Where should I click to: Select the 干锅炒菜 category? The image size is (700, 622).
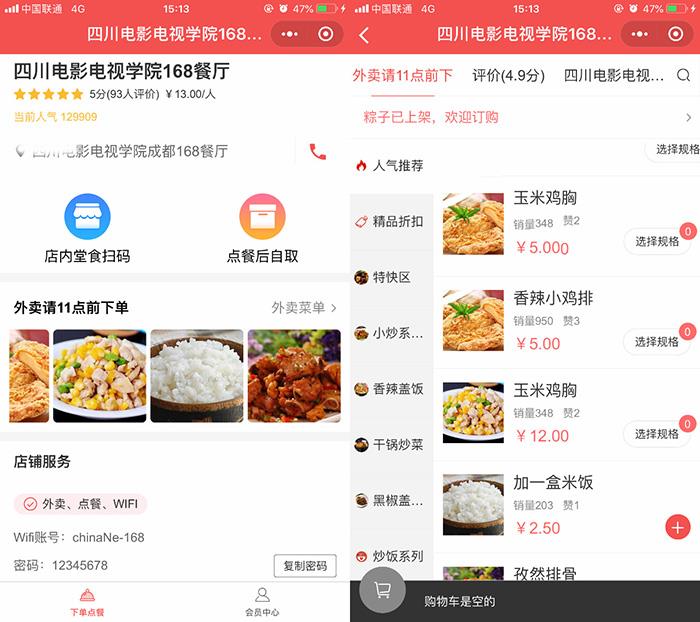[391, 444]
